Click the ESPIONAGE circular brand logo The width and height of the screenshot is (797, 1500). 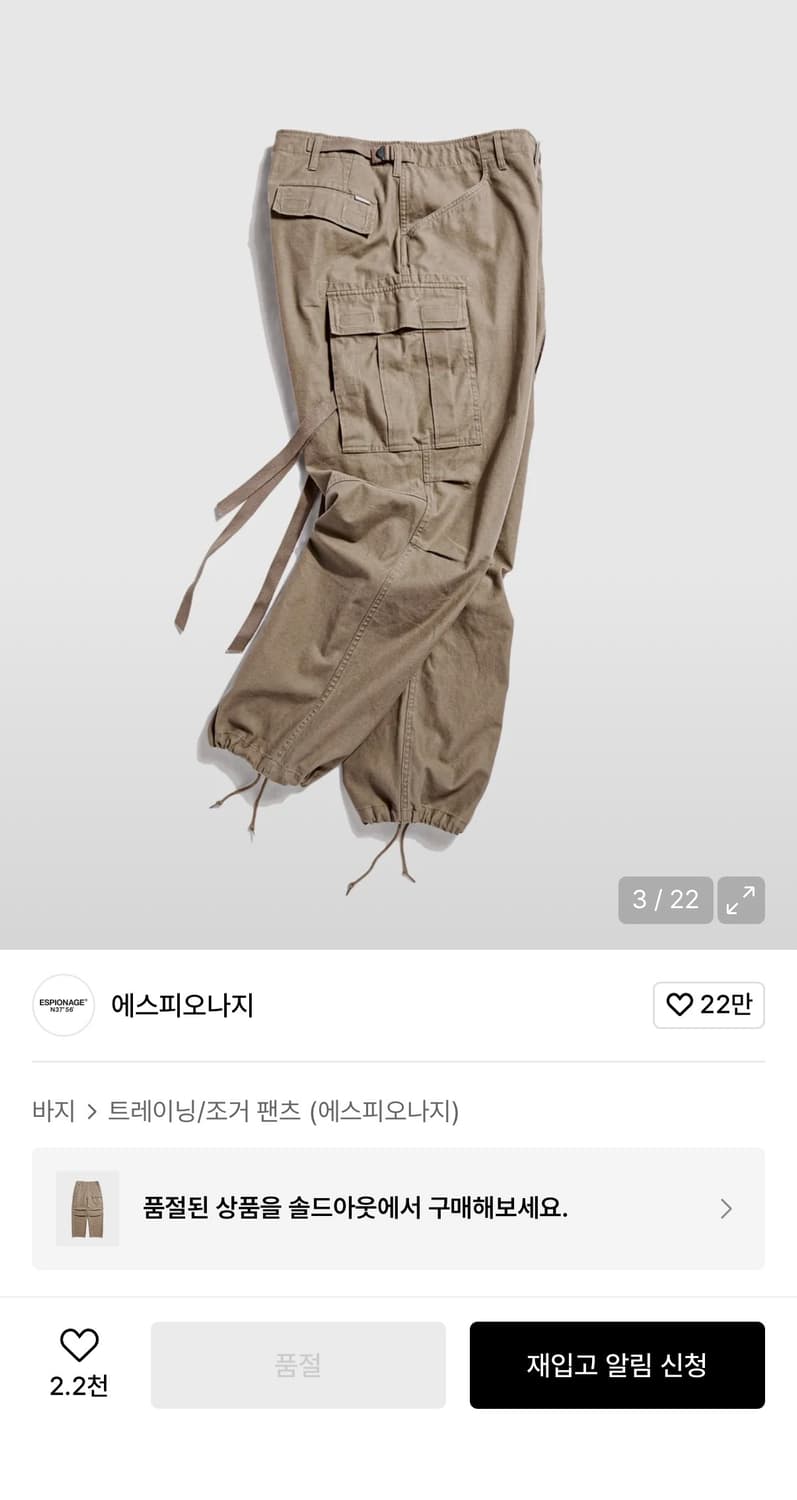click(x=63, y=1005)
